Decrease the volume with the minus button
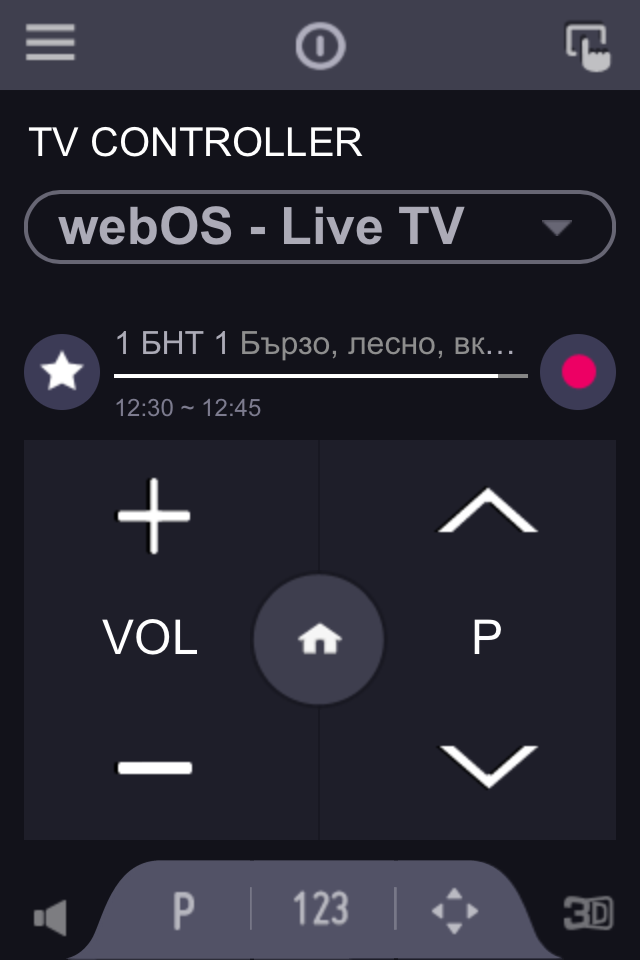The image size is (640, 960). 154,767
